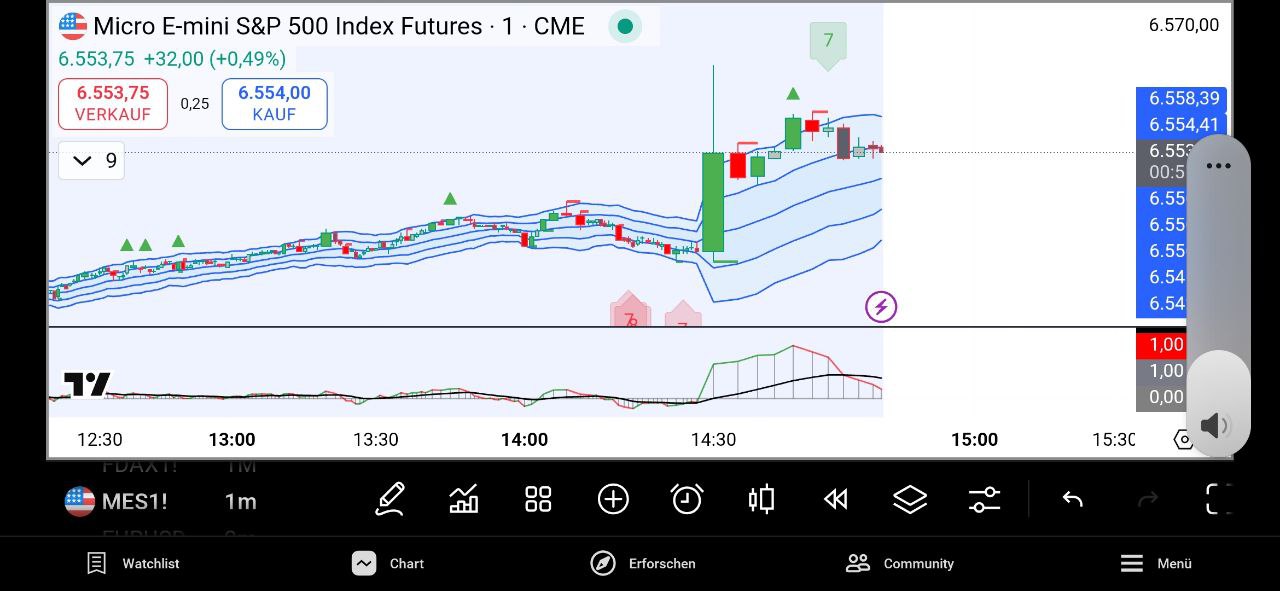Open the indicators chart icon
Image resolution: width=1280 pixels, height=591 pixels.
point(464,499)
